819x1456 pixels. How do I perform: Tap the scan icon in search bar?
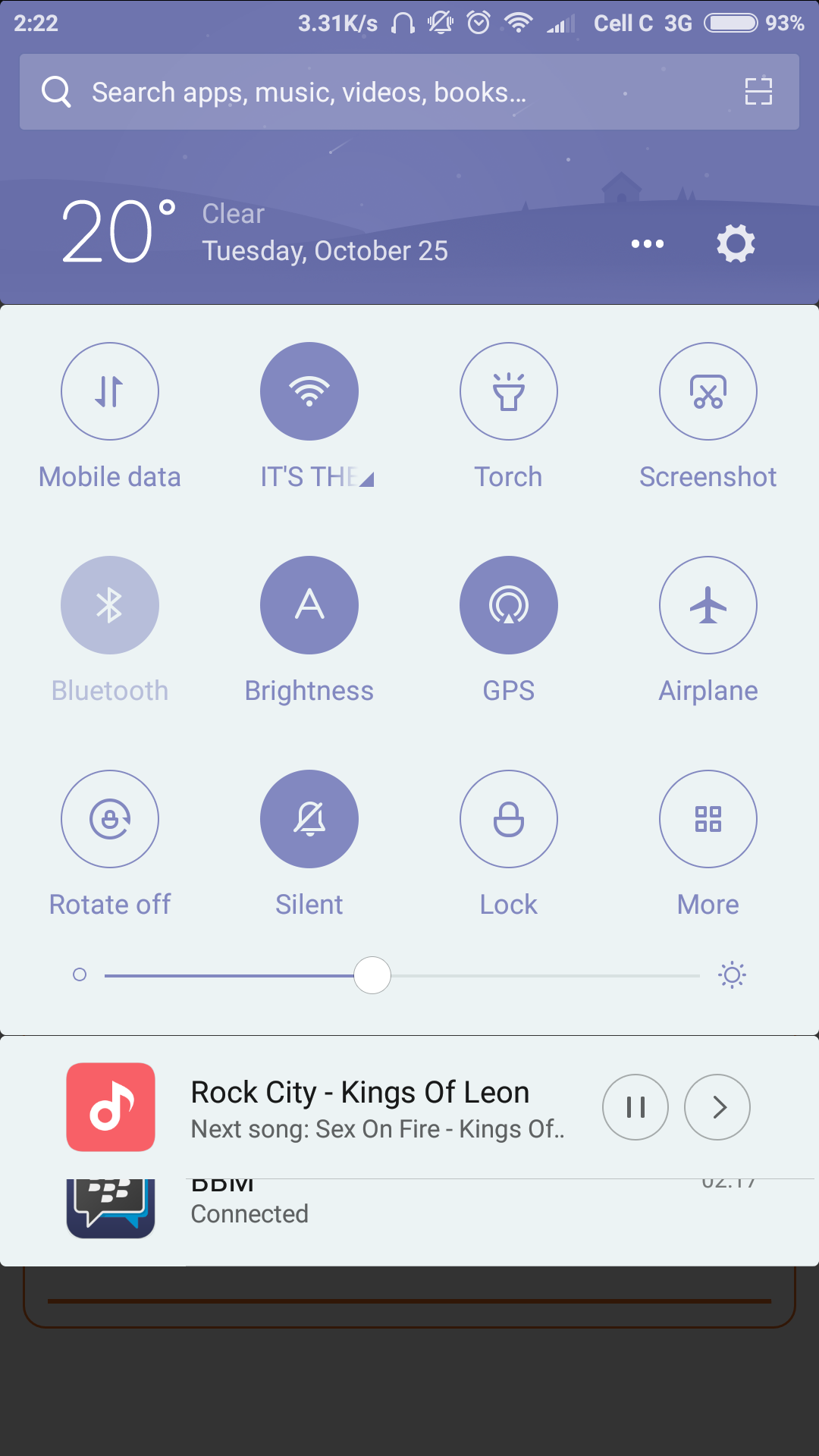coord(758,92)
